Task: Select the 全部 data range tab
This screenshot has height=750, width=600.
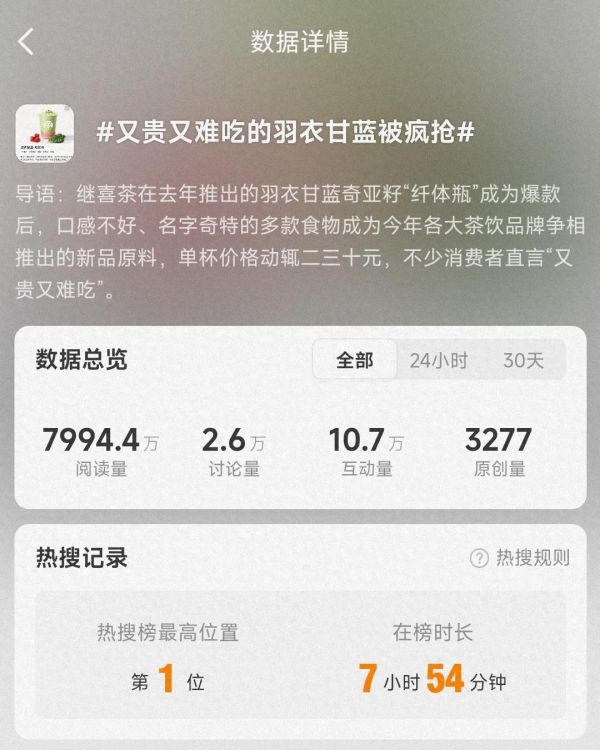Action: [x=354, y=361]
